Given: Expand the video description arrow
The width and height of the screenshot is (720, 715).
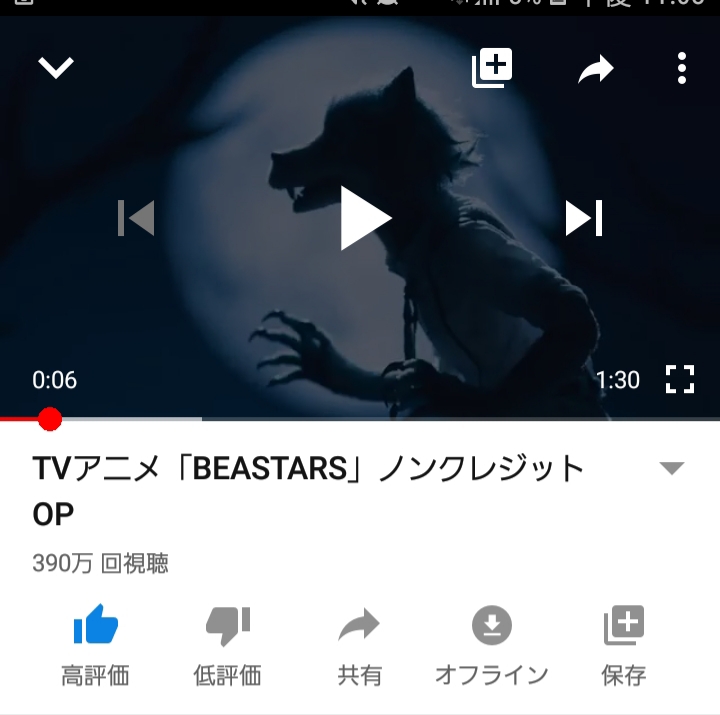Looking at the screenshot, I should [672, 468].
